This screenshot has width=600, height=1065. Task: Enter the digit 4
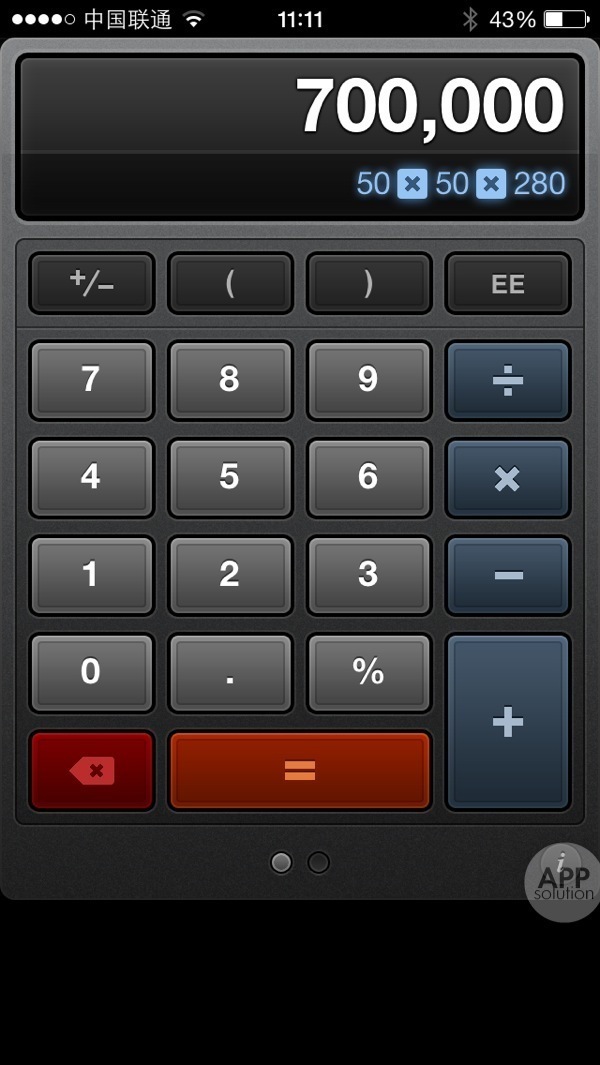pos(92,478)
